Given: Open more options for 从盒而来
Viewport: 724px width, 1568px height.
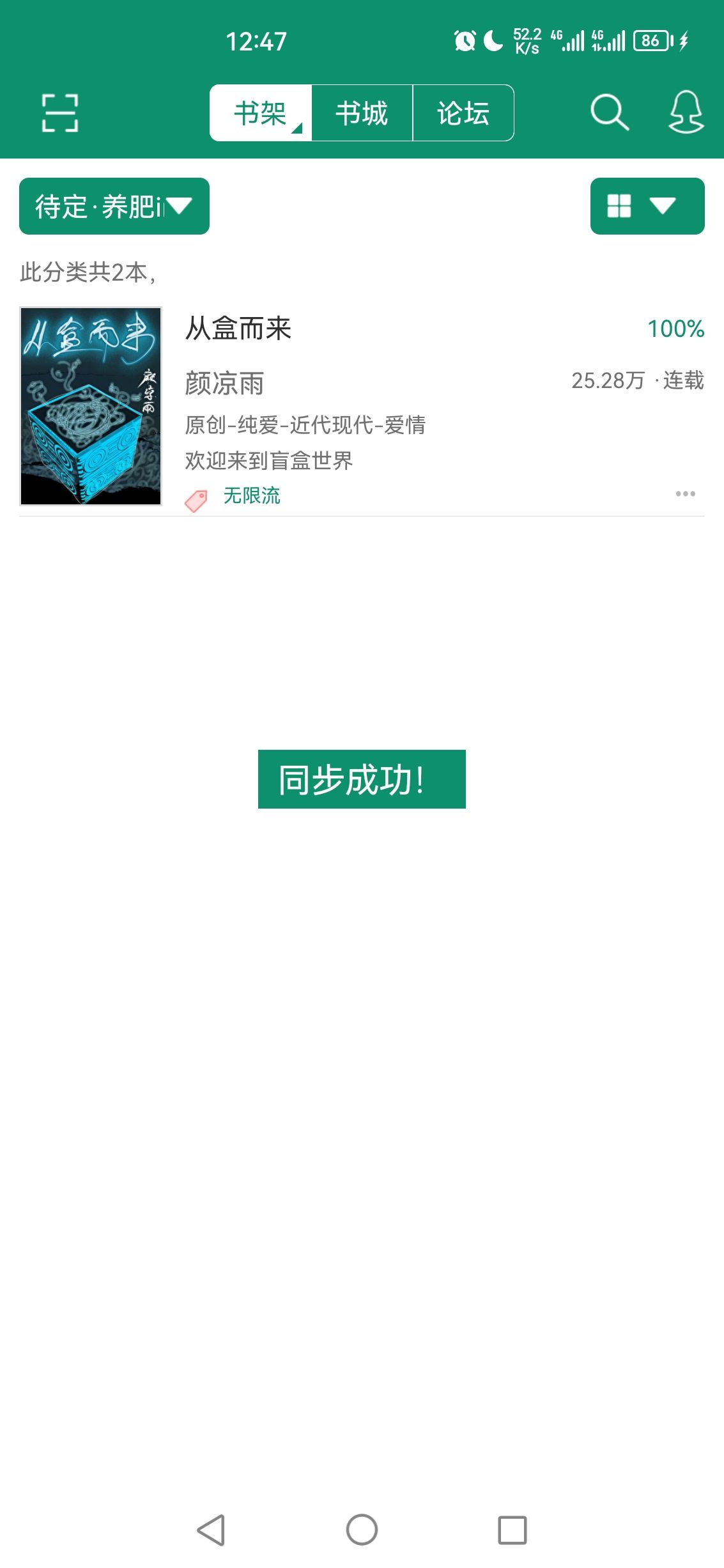Looking at the screenshot, I should (x=685, y=493).
